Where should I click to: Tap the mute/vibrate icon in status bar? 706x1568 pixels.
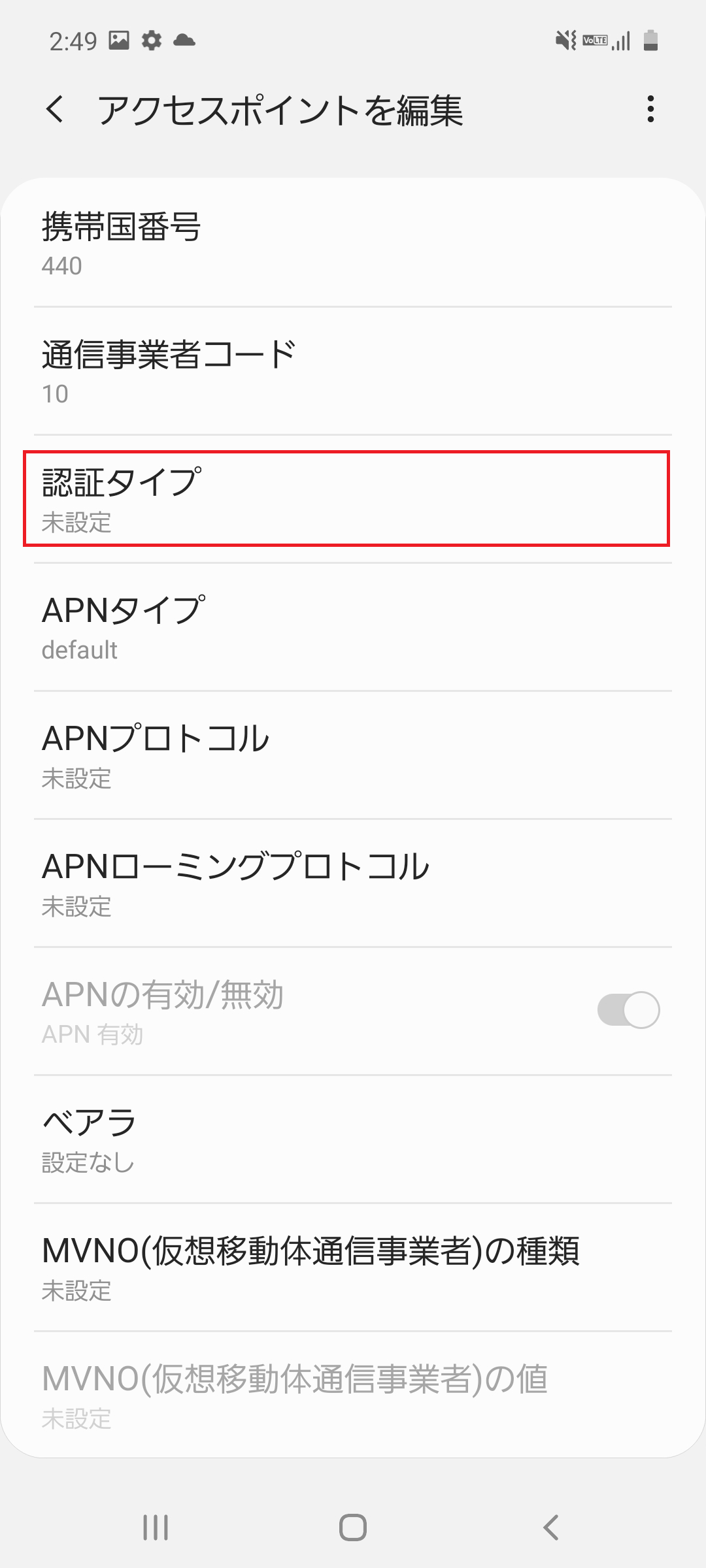pyautogui.click(x=565, y=41)
